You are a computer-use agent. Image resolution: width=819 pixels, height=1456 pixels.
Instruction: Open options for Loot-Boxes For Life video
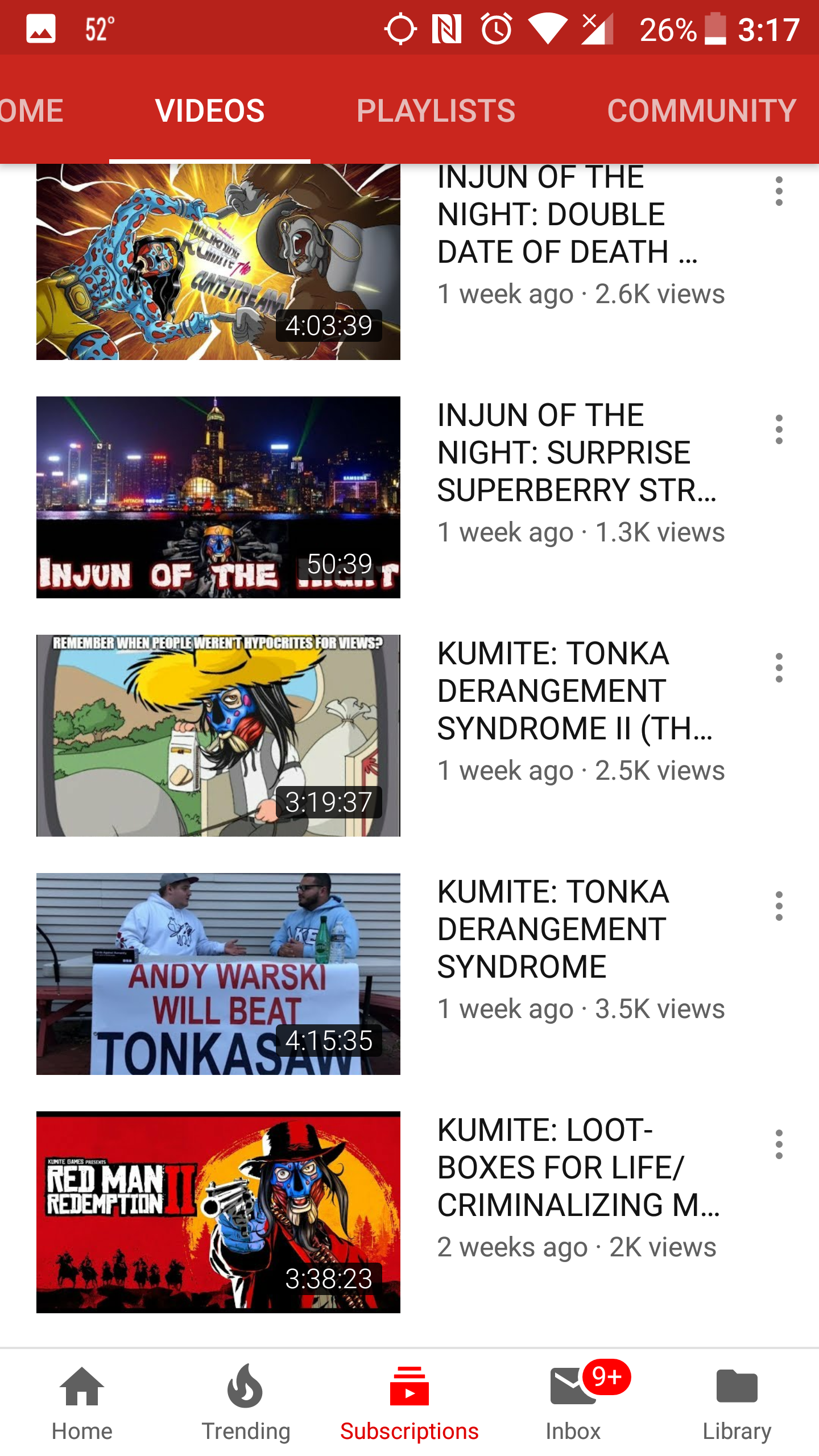click(779, 1144)
